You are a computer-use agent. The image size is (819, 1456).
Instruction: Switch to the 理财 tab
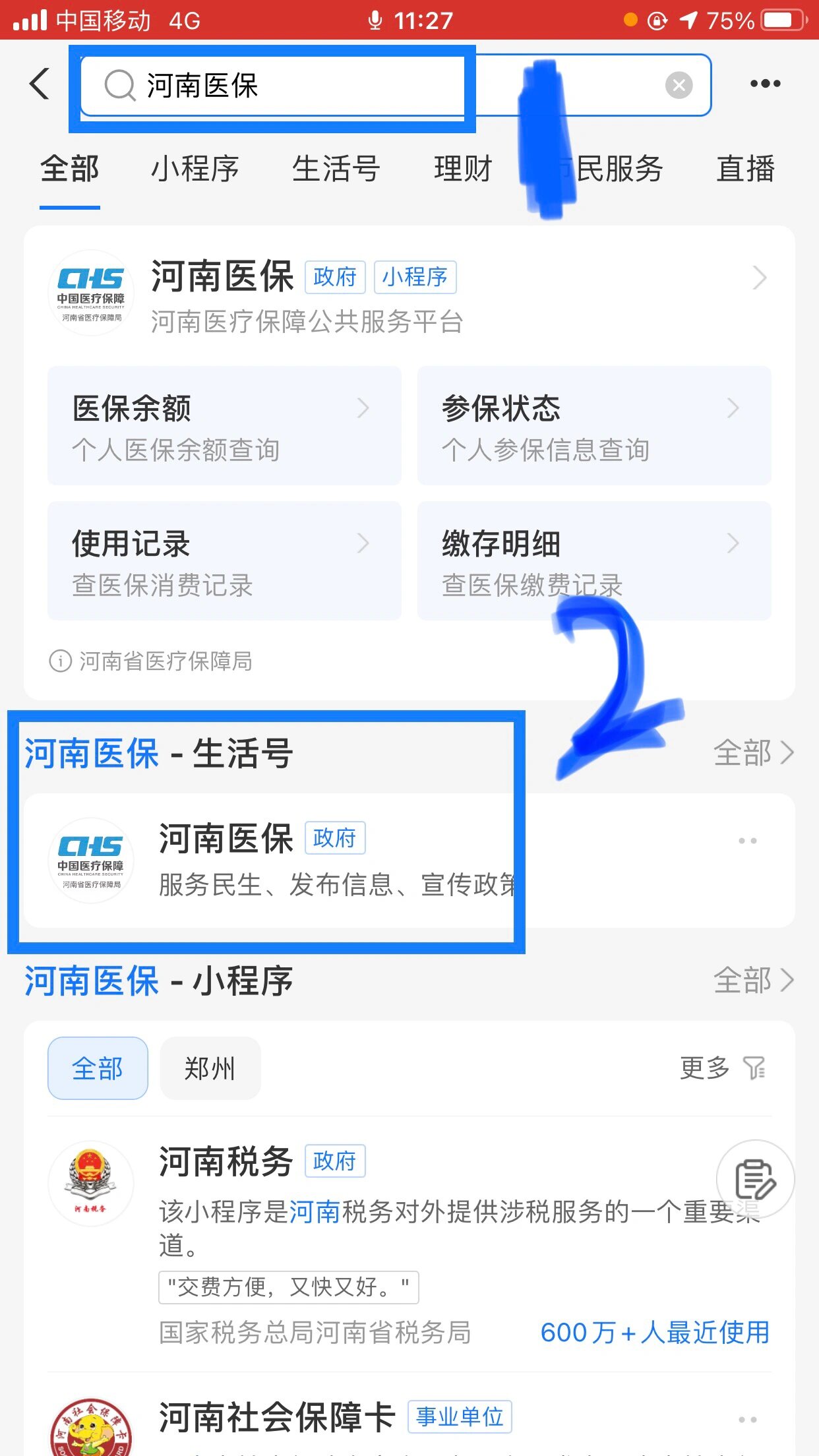point(463,169)
